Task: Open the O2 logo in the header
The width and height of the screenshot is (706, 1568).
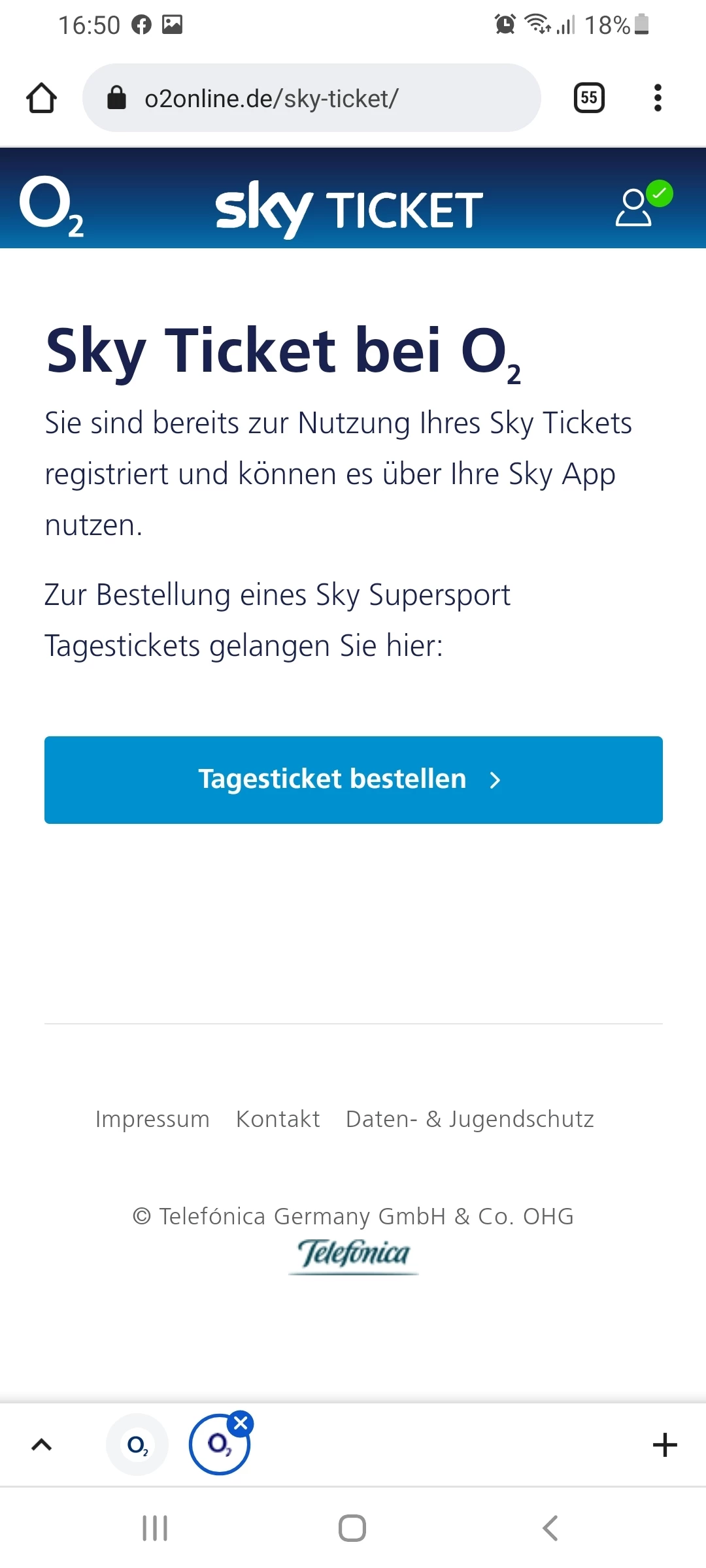Action: (51, 205)
